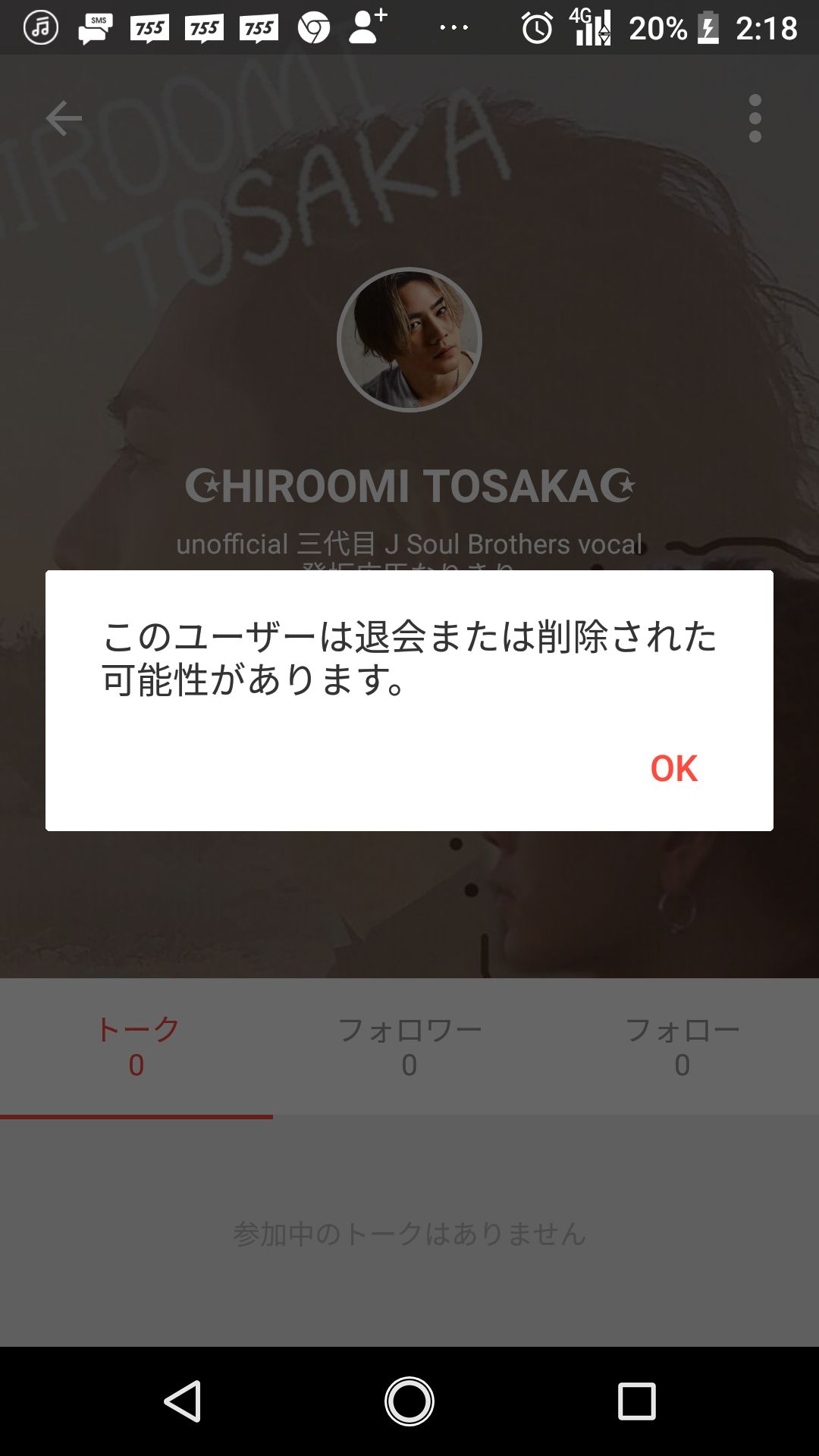
Task: Tap the system home button
Action: [x=409, y=1401]
